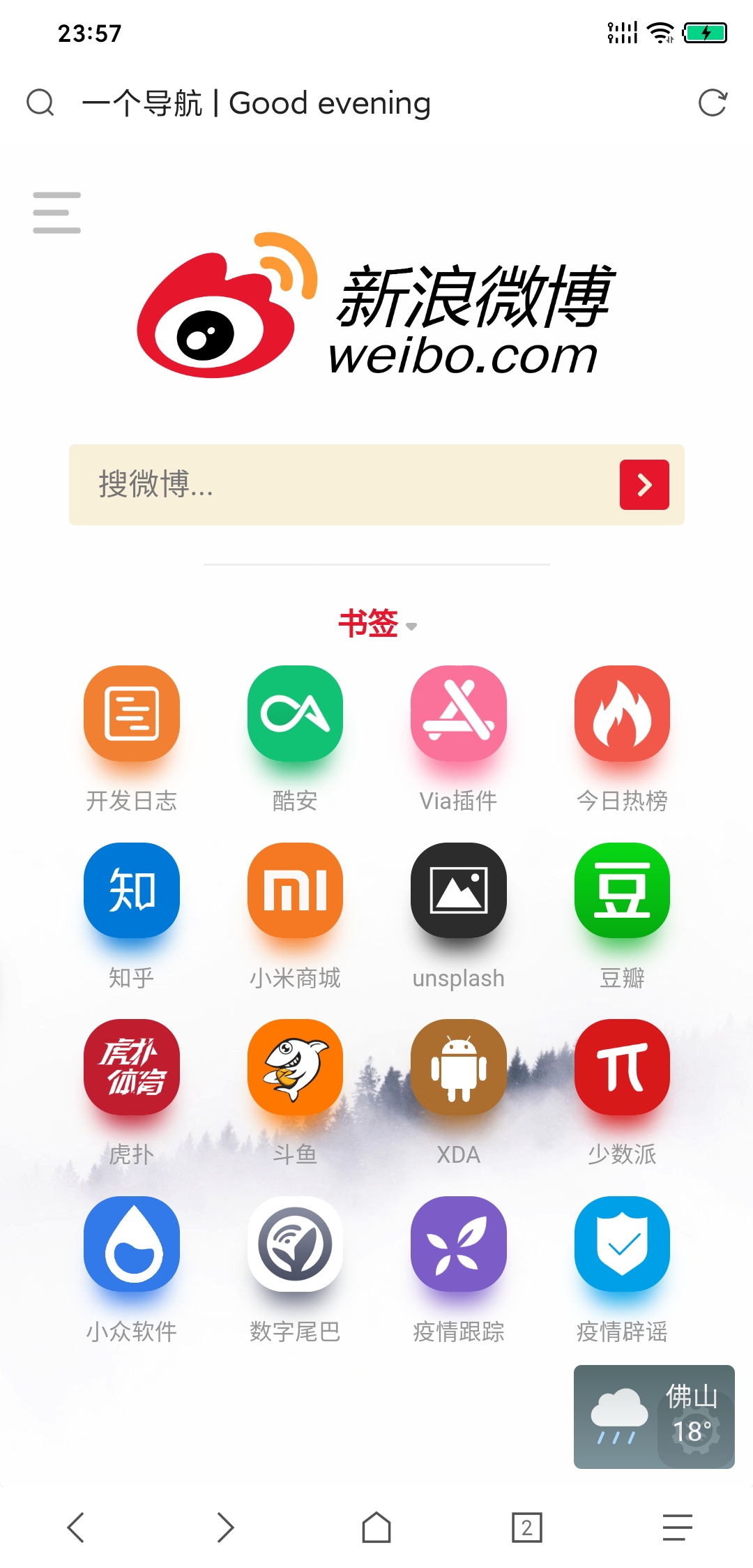Open the tab switcher showing 2 tabs
The width and height of the screenshot is (753, 1568).
[x=526, y=1528]
